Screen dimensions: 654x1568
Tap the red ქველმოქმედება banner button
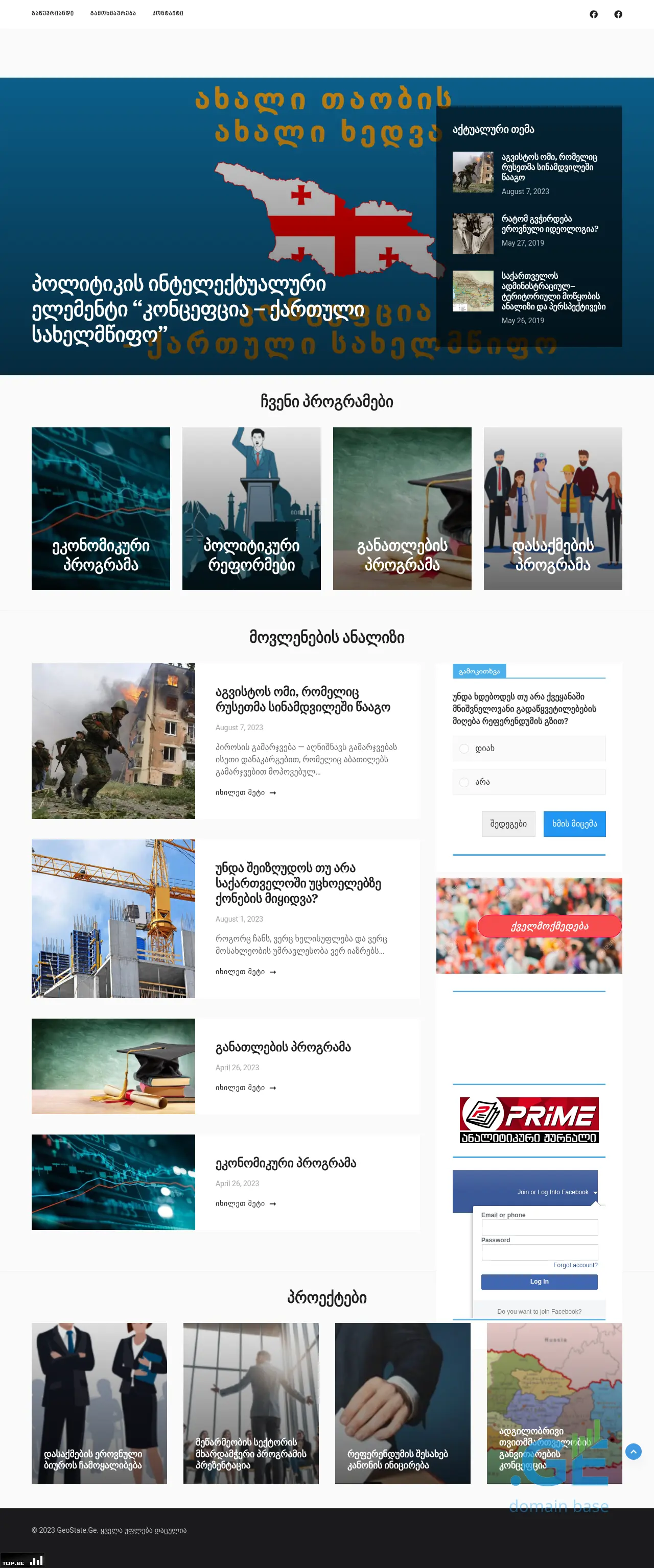click(549, 926)
